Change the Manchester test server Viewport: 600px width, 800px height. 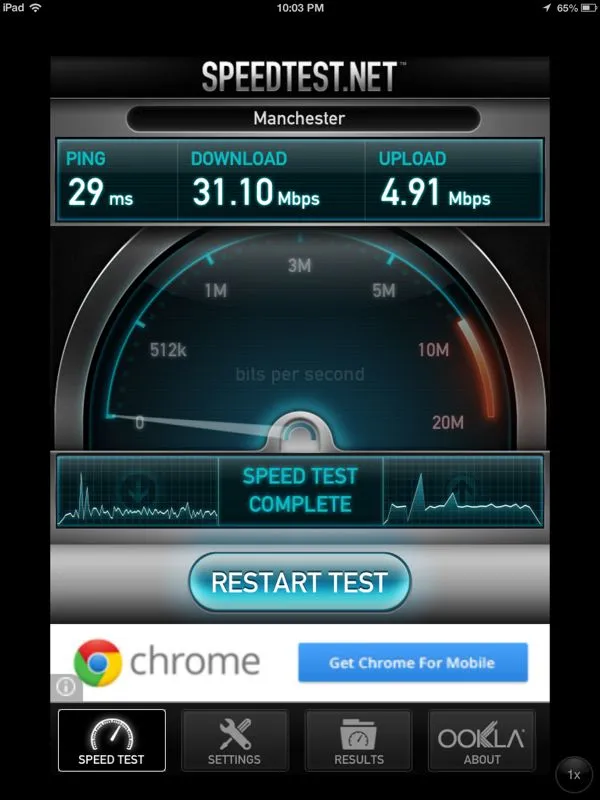tap(299, 118)
